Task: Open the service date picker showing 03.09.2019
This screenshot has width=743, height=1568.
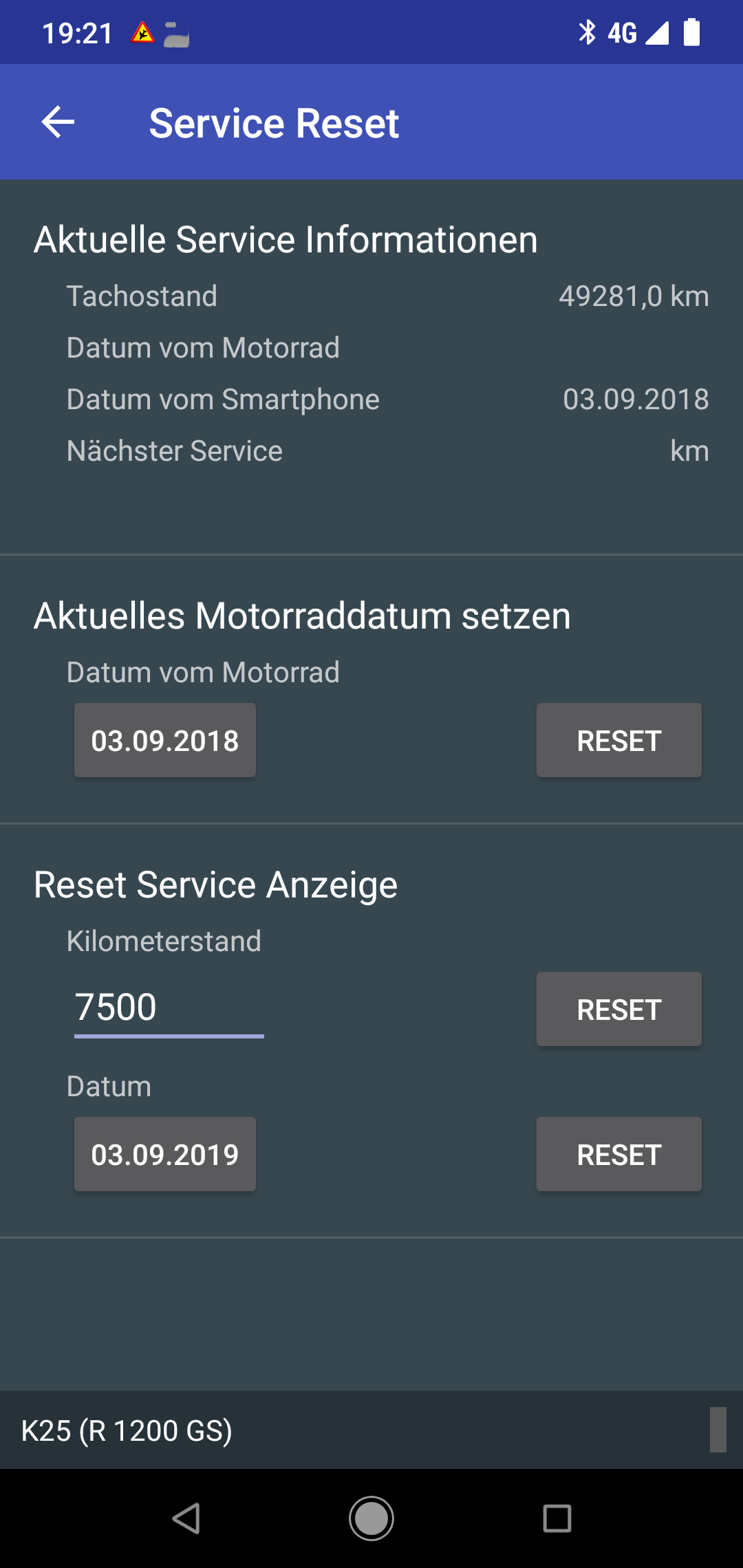Action: [x=165, y=1155]
